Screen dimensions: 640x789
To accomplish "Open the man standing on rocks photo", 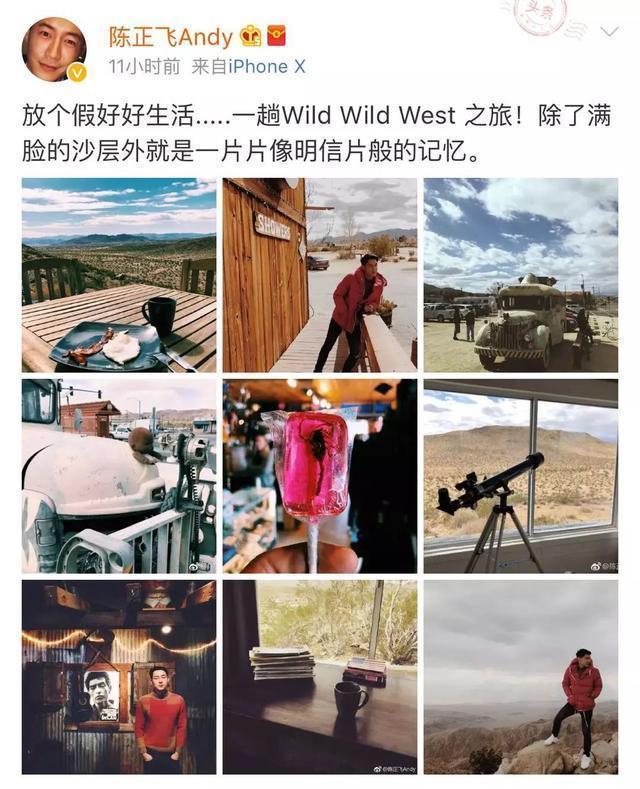I will [x=520, y=677].
